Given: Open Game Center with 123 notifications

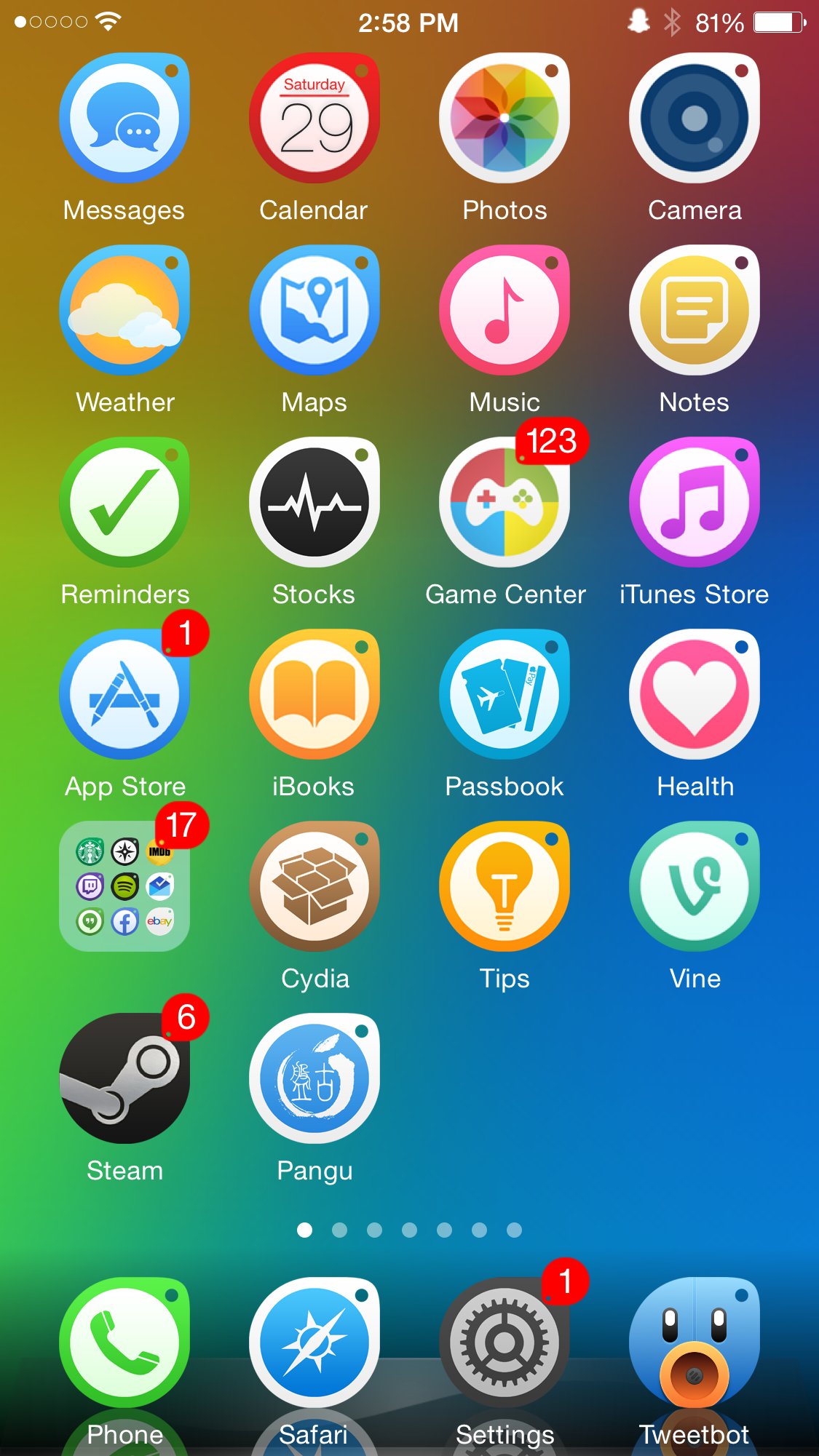Looking at the screenshot, I should tap(505, 503).
